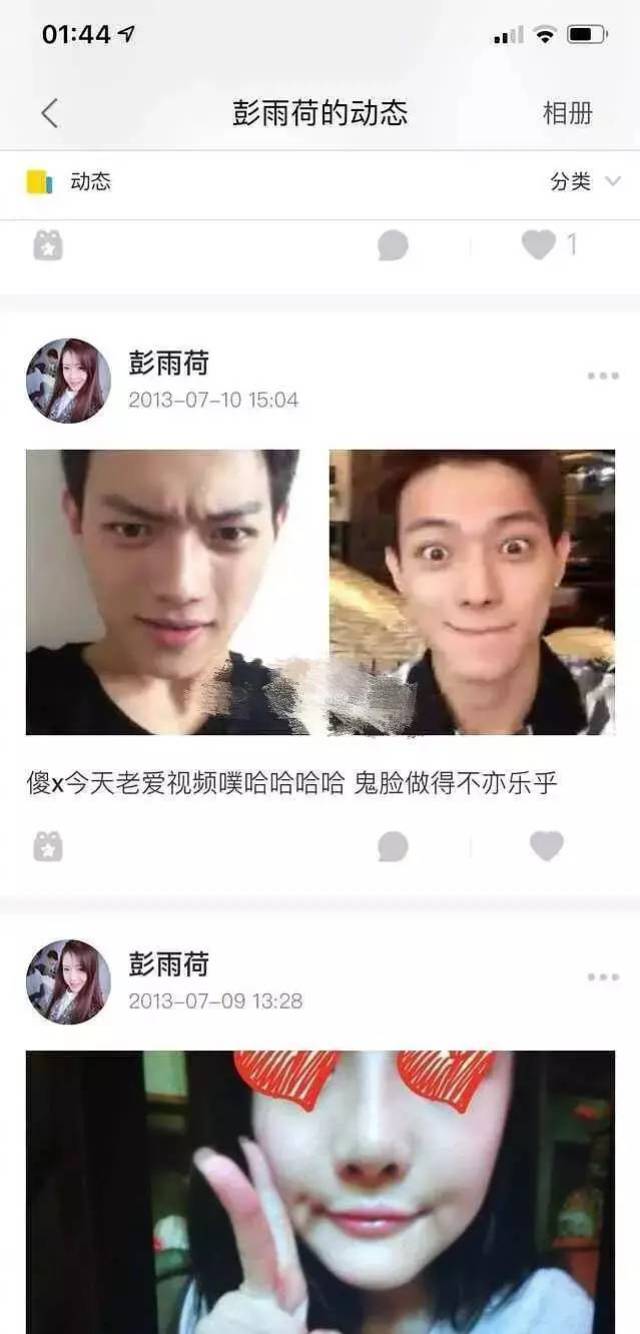Tap the avatar on the 2013-07-09 post
The image size is (640, 1334).
point(68,982)
